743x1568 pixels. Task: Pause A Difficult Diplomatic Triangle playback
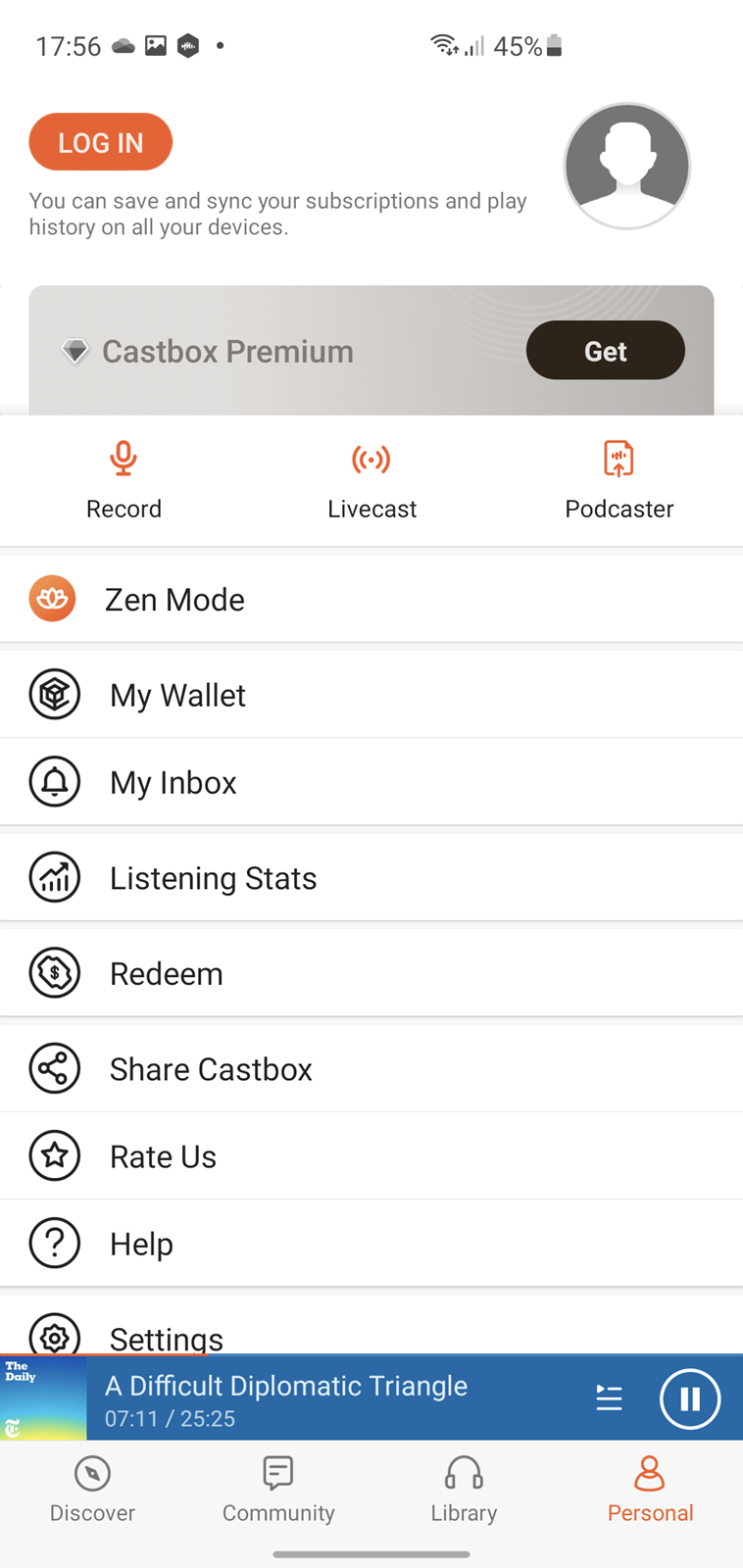690,1398
